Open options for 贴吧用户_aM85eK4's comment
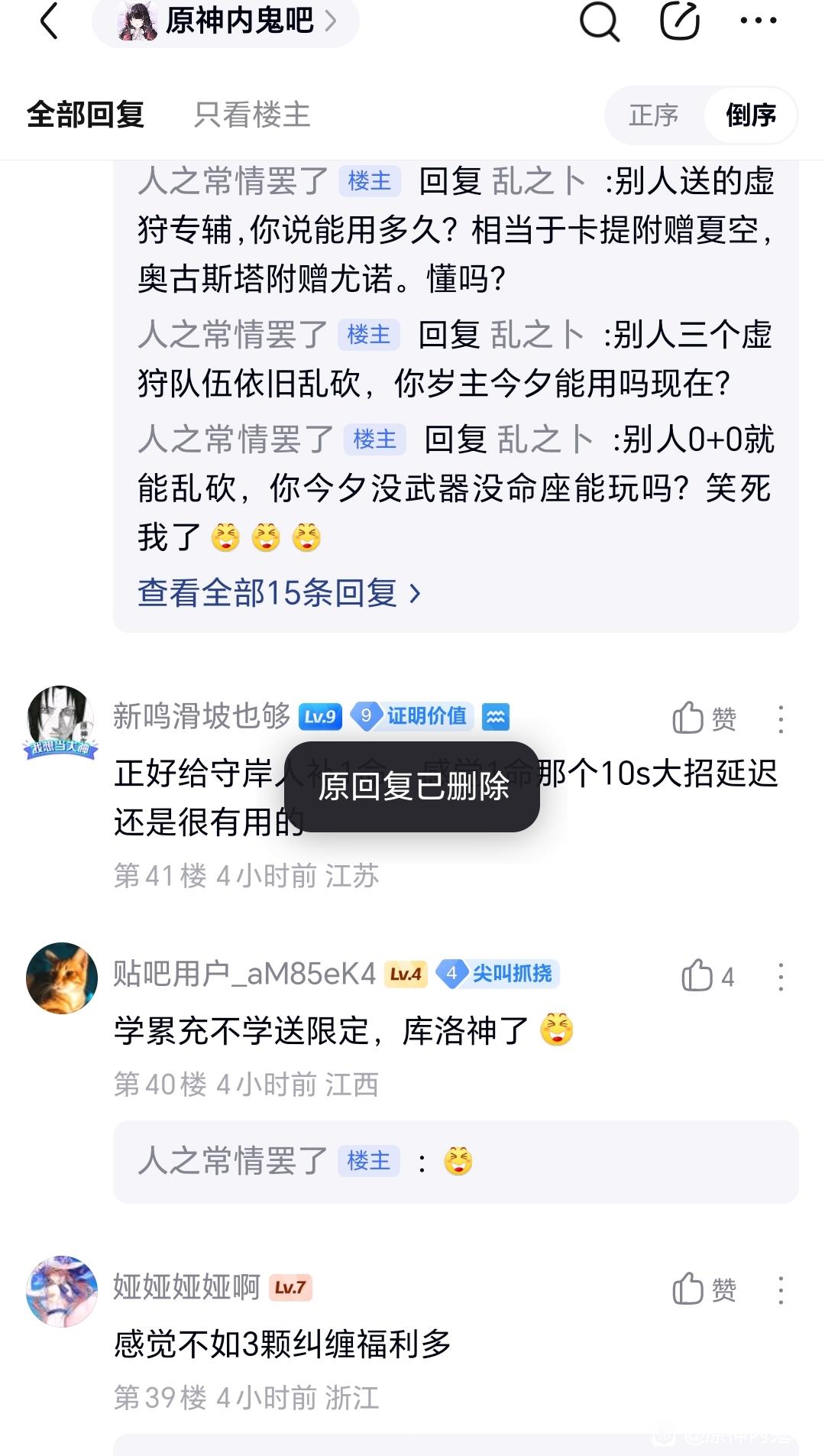 tap(781, 977)
